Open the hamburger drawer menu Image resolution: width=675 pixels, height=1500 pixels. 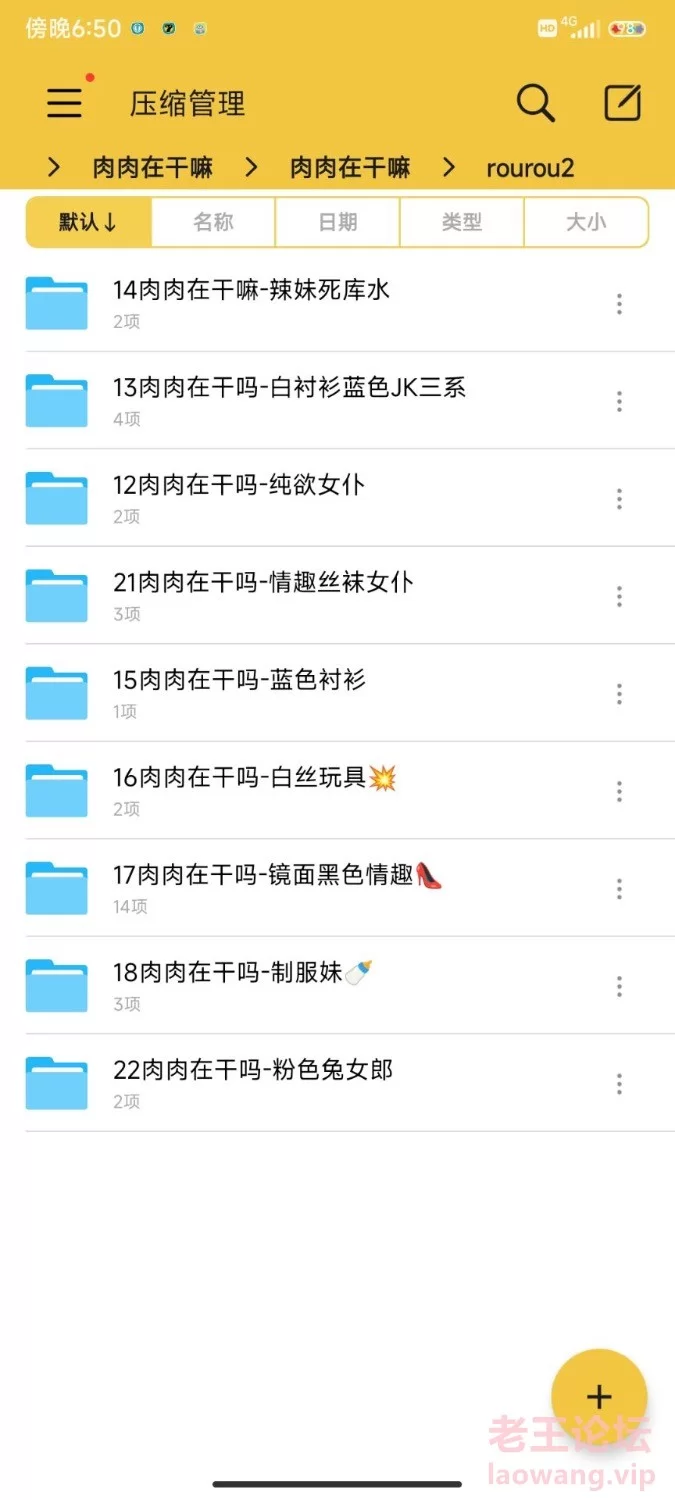(x=65, y=103)
